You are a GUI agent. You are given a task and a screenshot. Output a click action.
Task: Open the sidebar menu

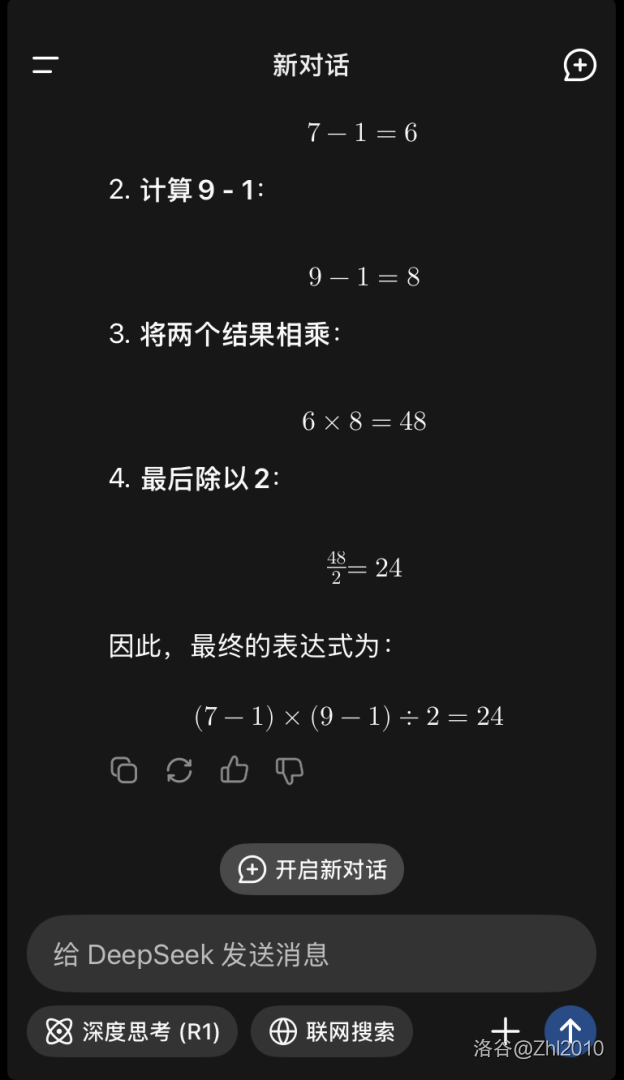pos(45,66)
